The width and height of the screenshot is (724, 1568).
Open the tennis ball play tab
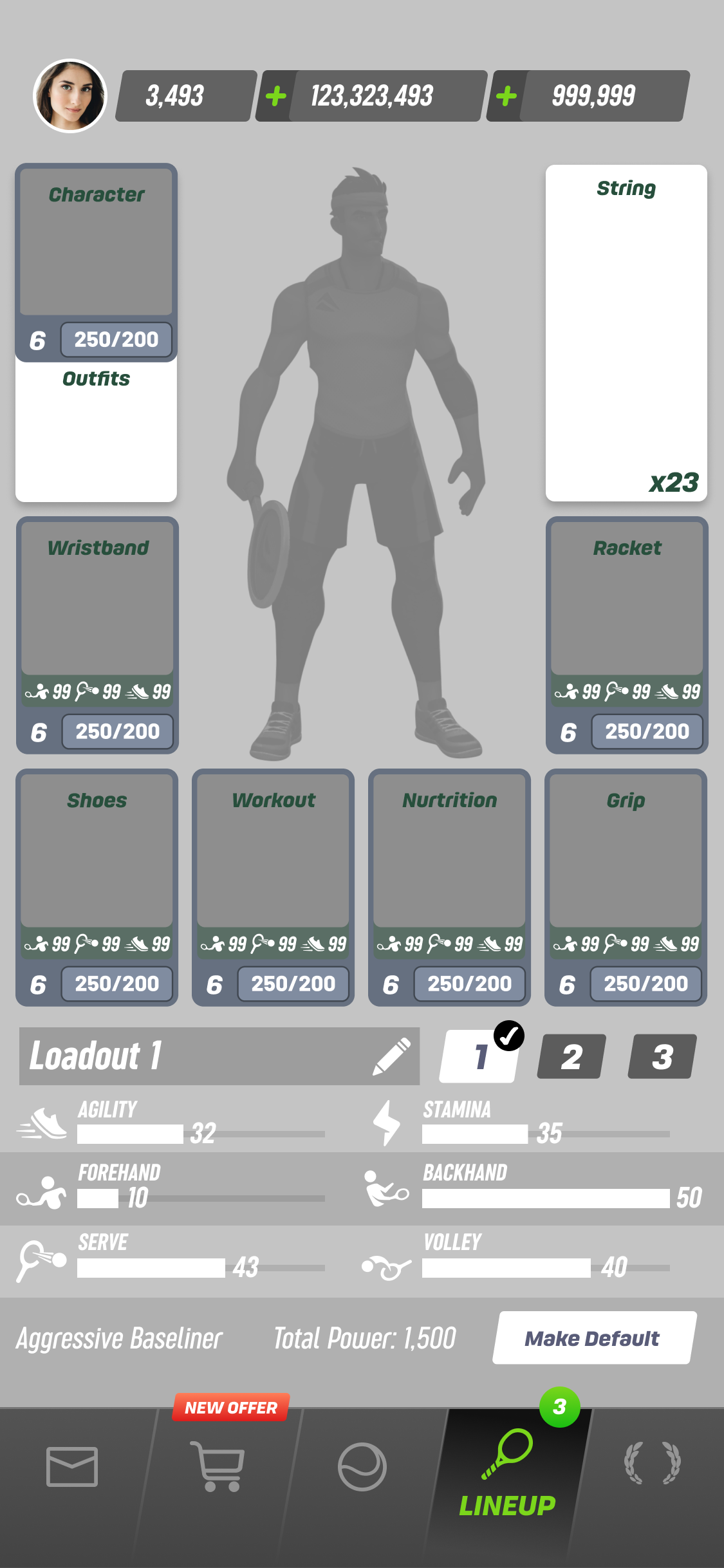362,1466
